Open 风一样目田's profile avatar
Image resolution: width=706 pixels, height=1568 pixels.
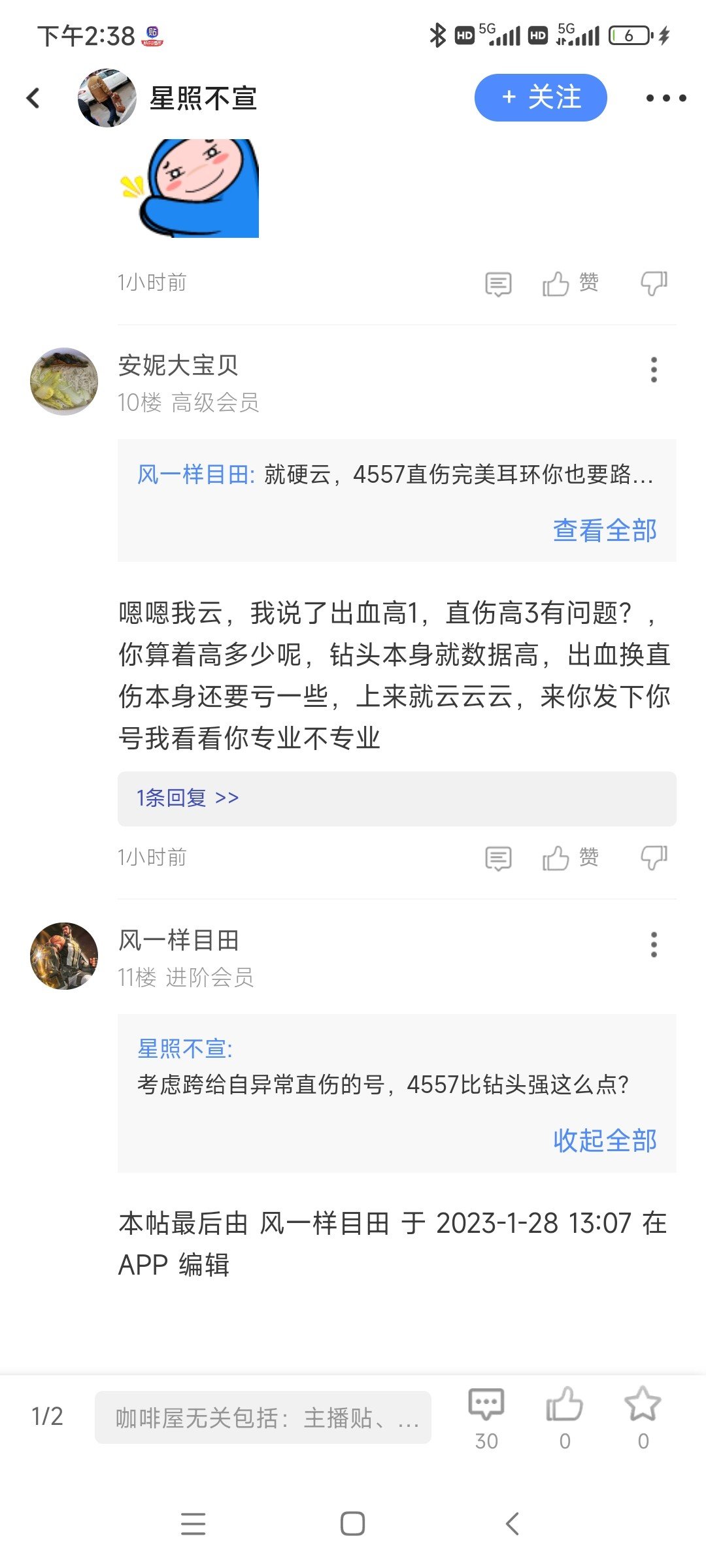64,956
